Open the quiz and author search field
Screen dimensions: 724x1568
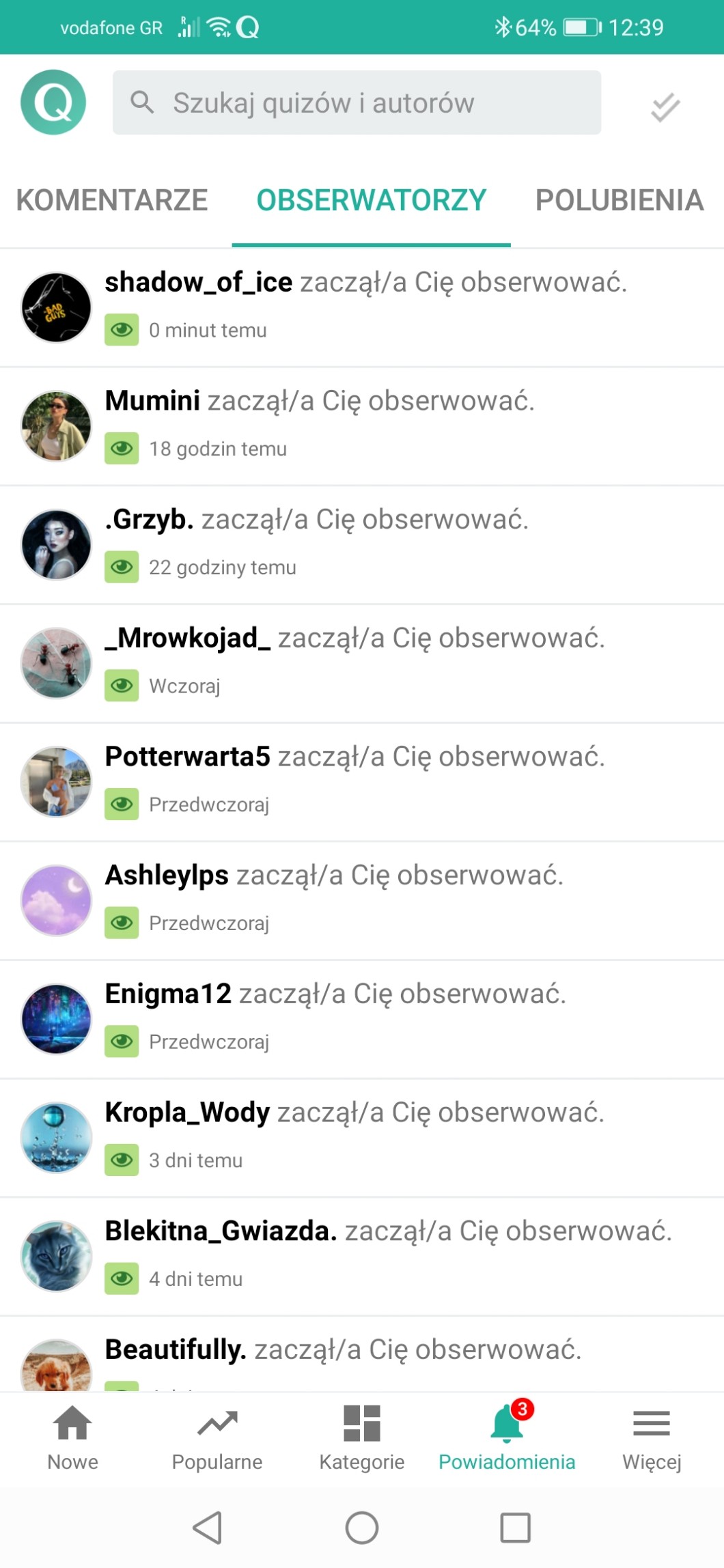pos(357,102)
